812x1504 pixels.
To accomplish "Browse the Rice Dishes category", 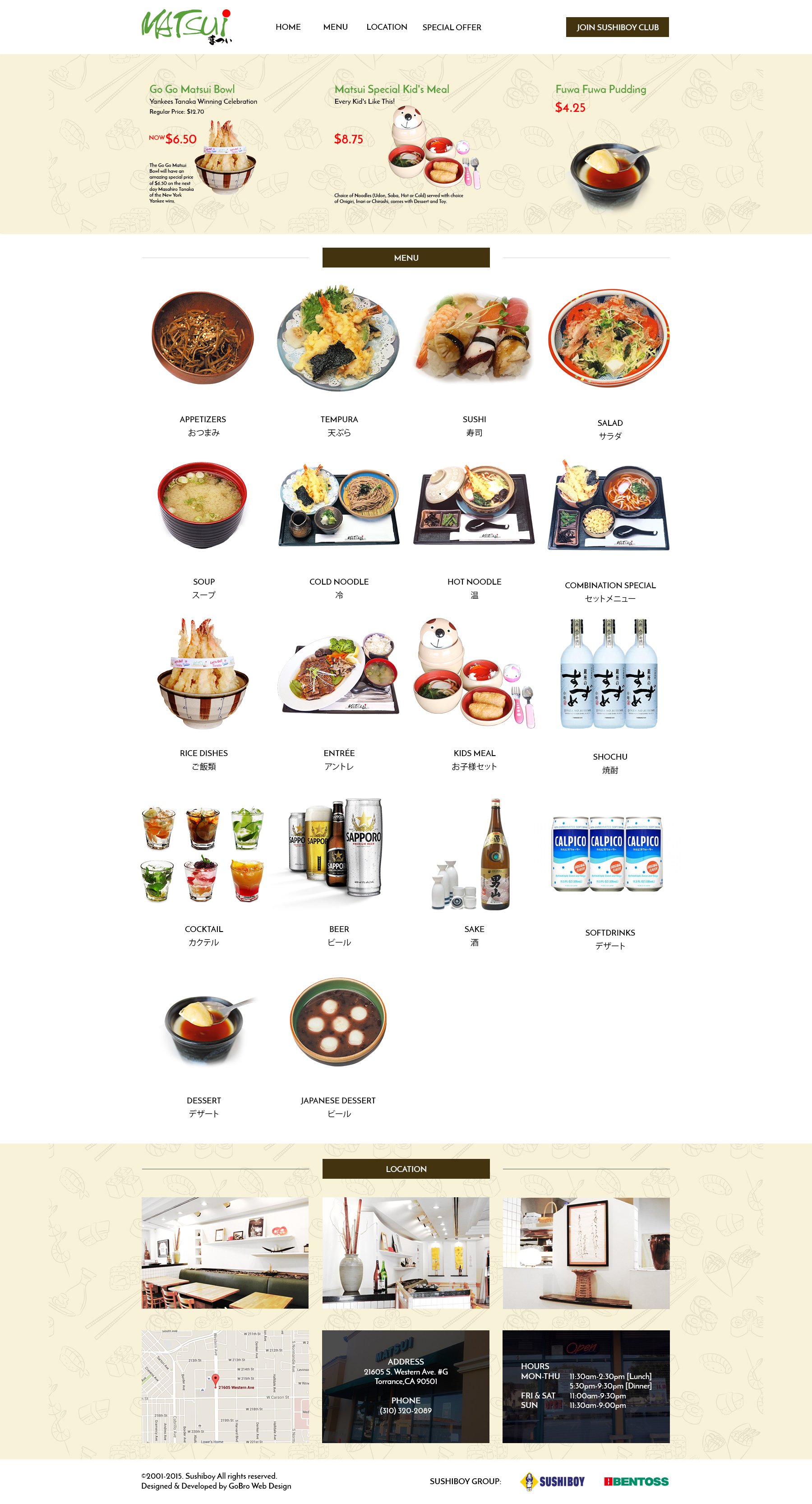I will pos(203,674).
